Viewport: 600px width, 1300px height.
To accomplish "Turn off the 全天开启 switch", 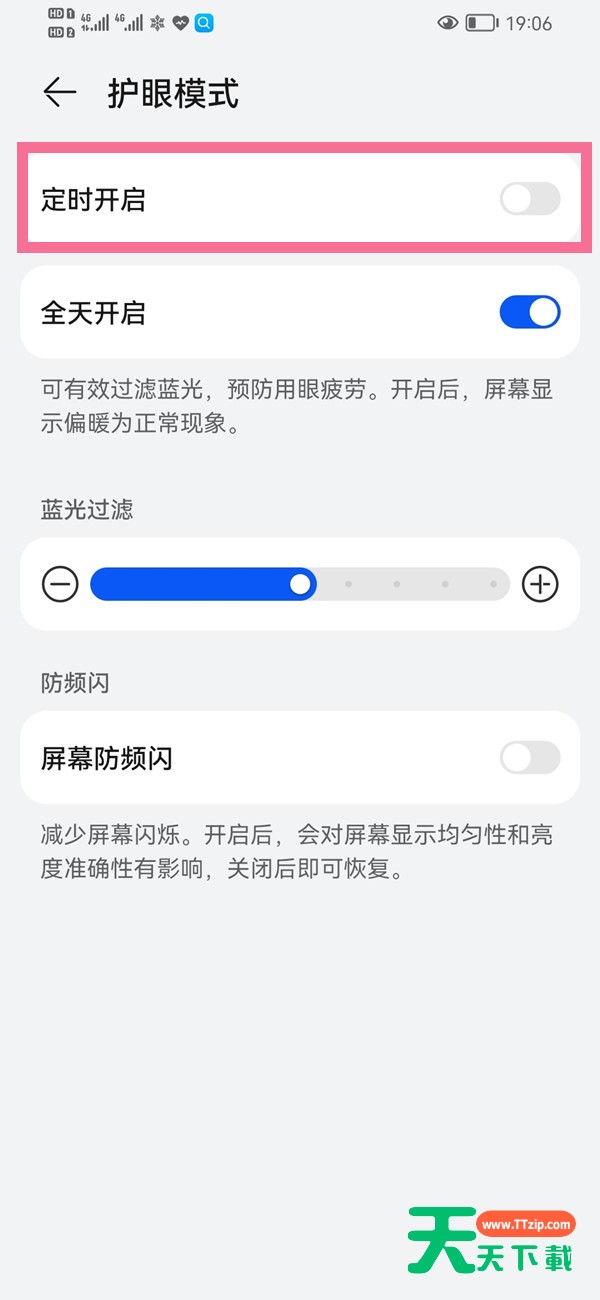I will [529, 313].
